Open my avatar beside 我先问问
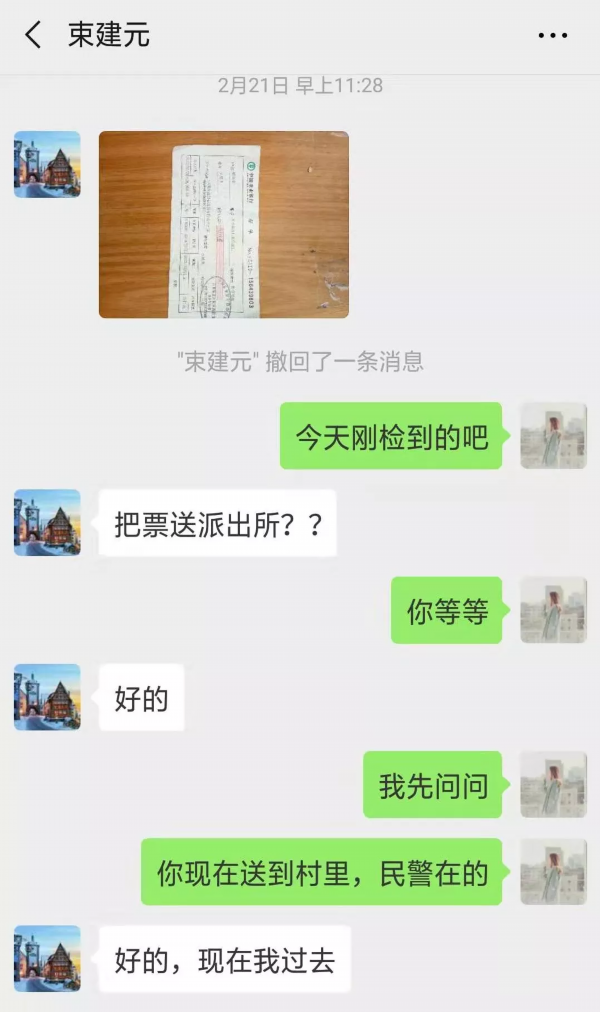Screen dimensions: 600x1012 tap(553, 784)
